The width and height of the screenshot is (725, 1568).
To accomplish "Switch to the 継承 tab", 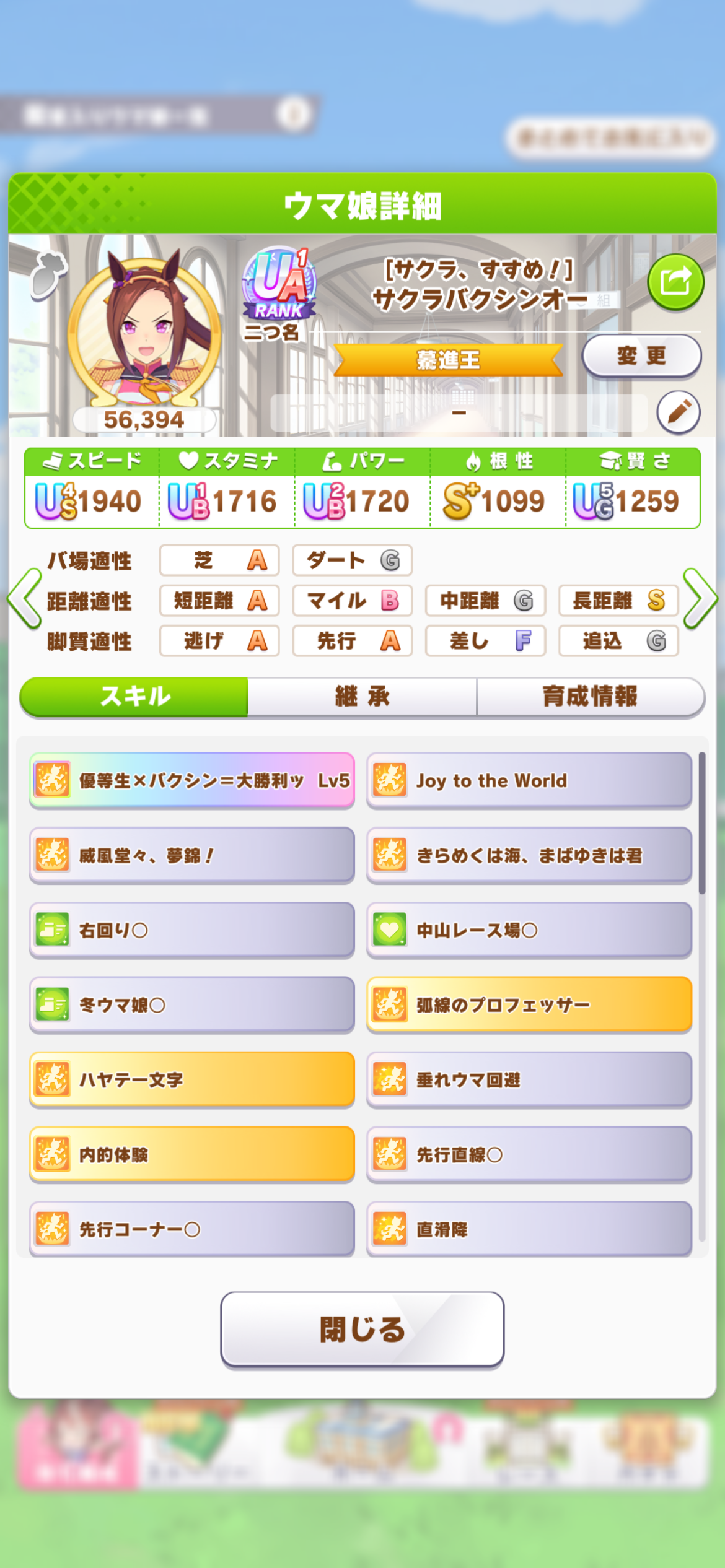I will point(362,697).
